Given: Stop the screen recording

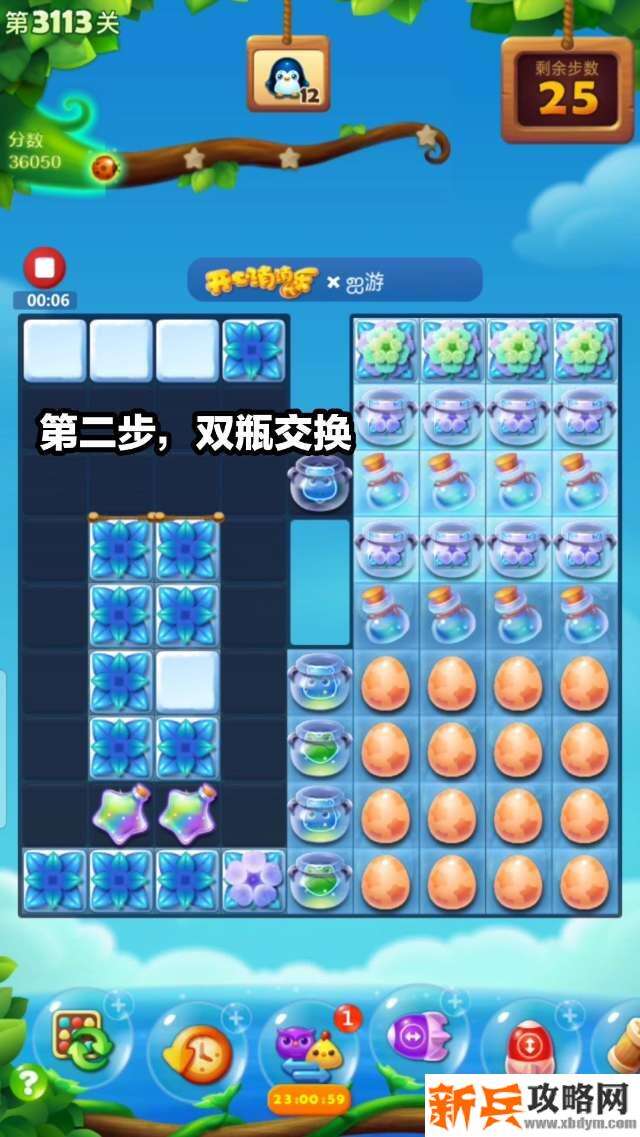Looking at the screenshot, I should pyautogui.click(x=44, y=268).
